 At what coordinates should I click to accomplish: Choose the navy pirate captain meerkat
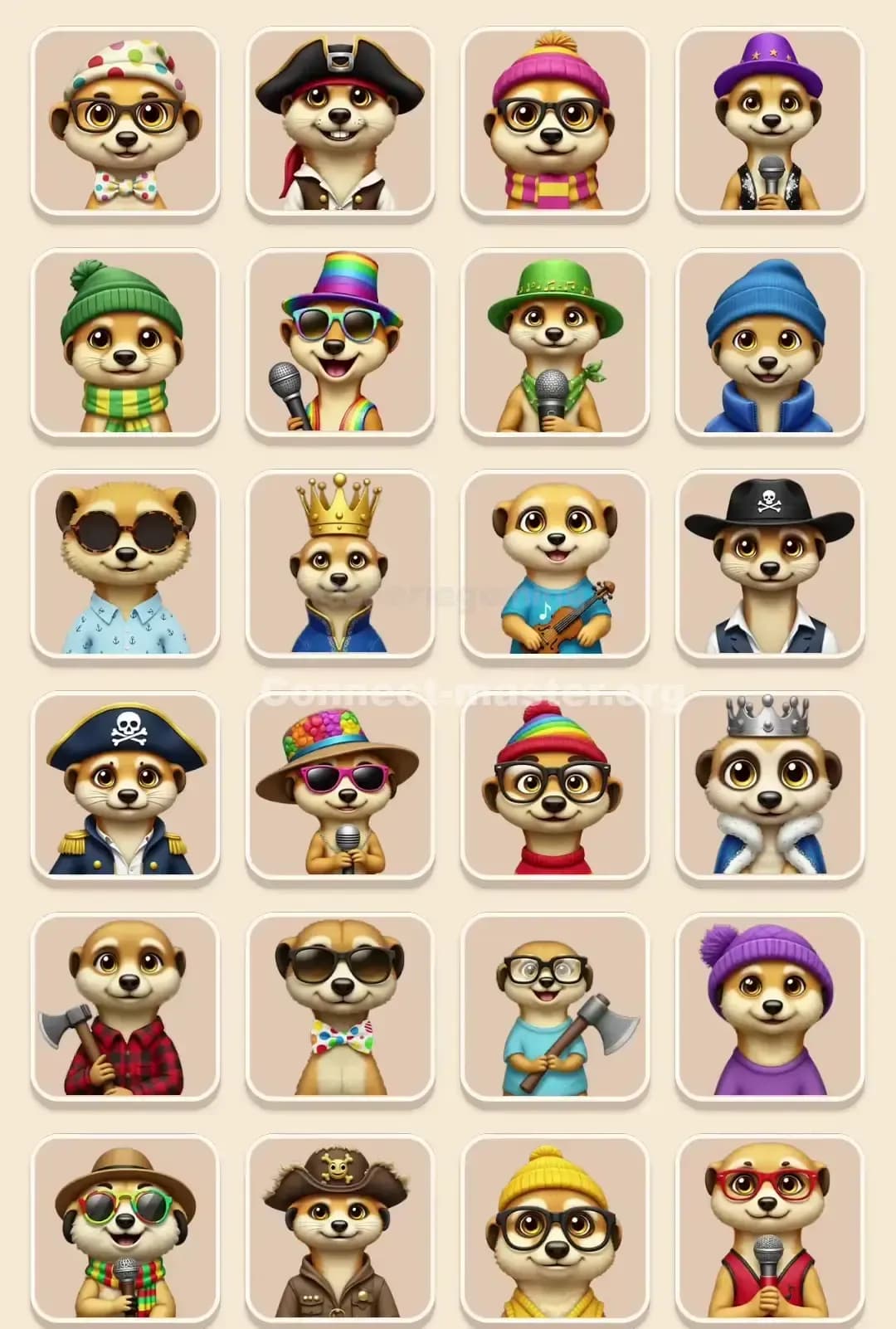pyautogui.click(x=124, y=786)
